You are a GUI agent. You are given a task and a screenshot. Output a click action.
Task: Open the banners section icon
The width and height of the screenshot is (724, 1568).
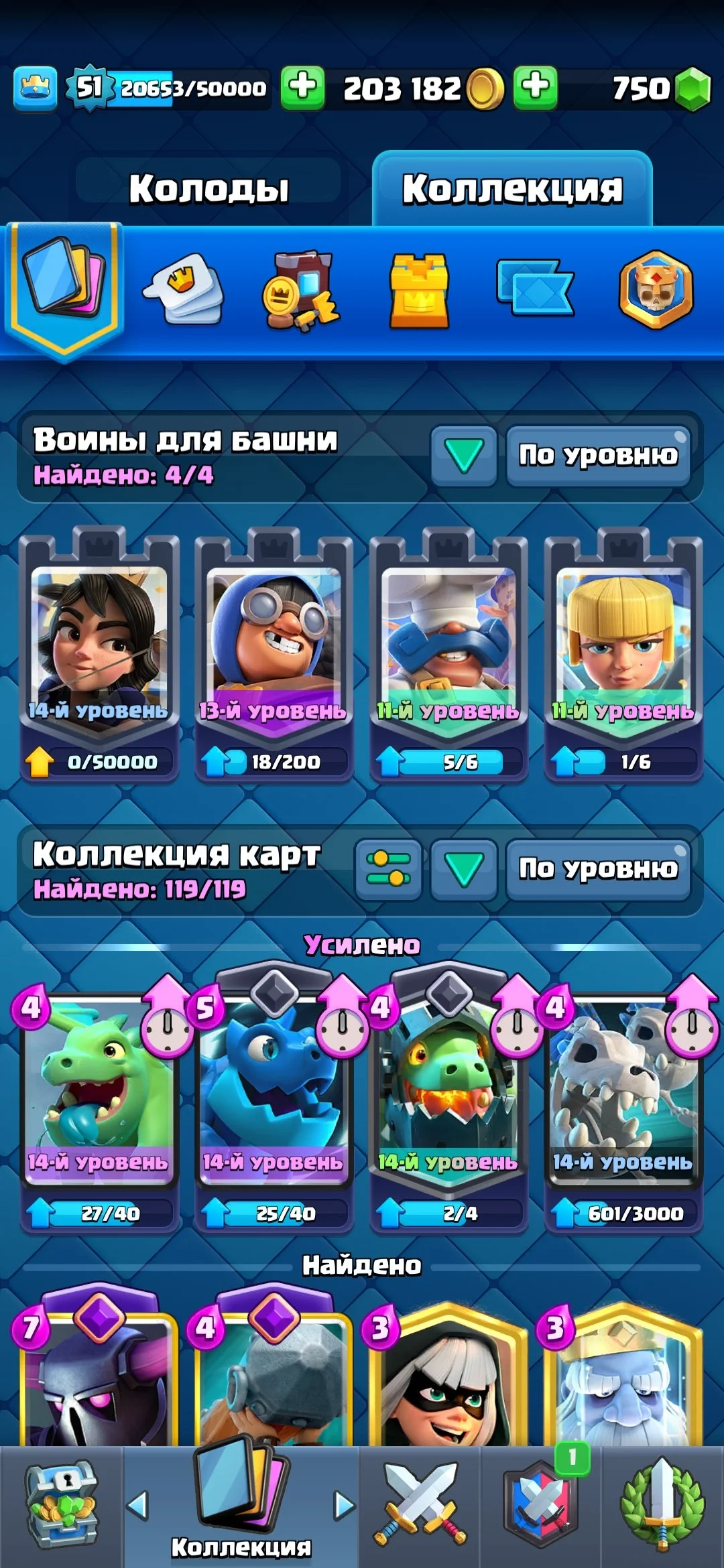pos(535,289)
